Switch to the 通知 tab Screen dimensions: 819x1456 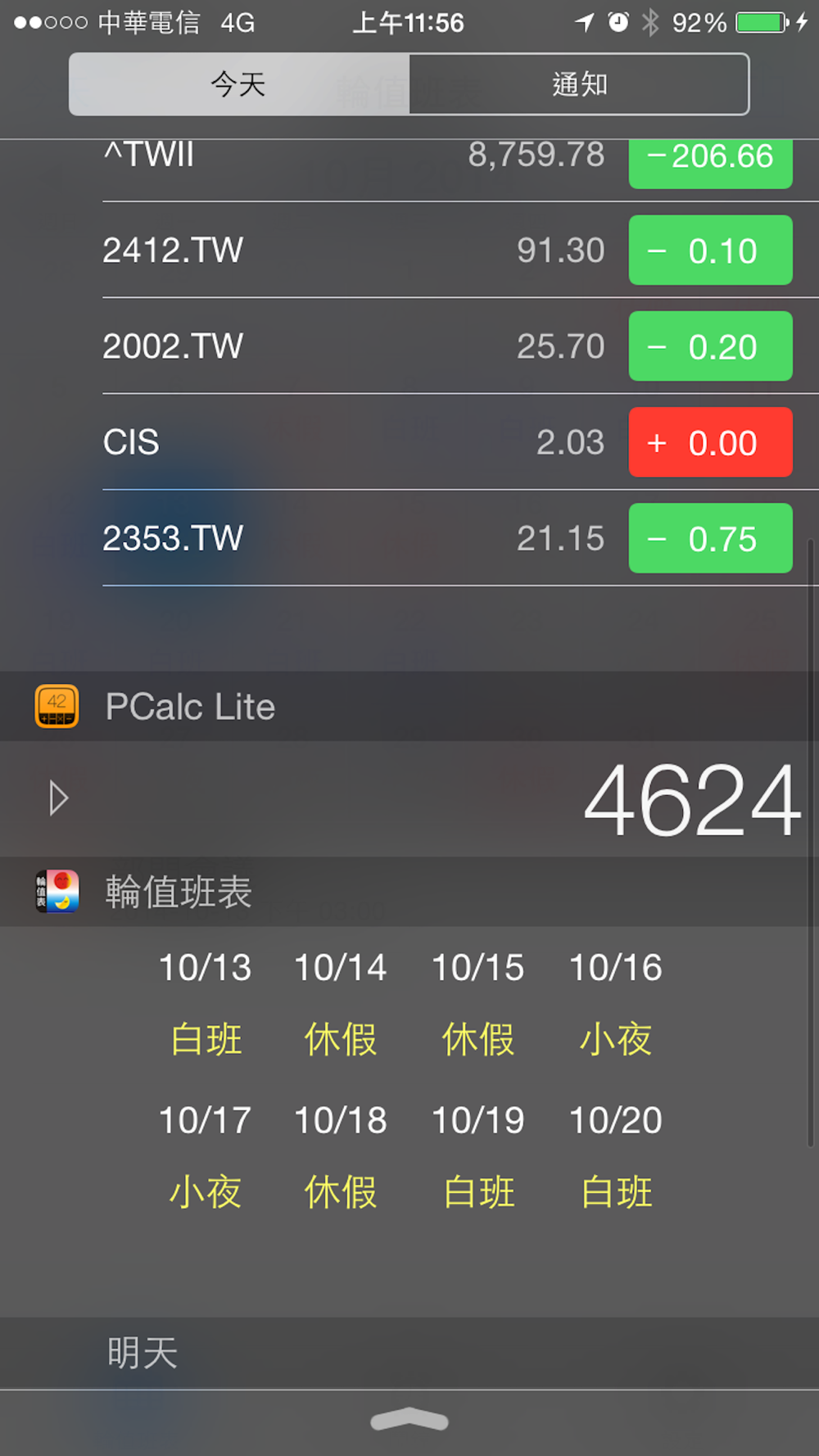579,84
